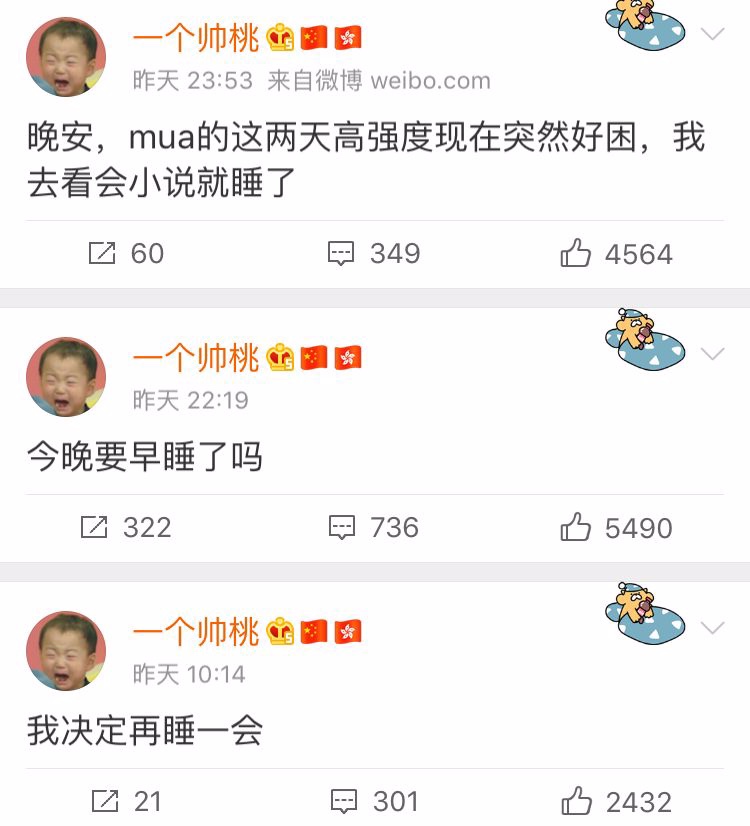The image size is (750, 826).
Task: Open the avatar on the 23:53 post
Action: click(66, 57)
